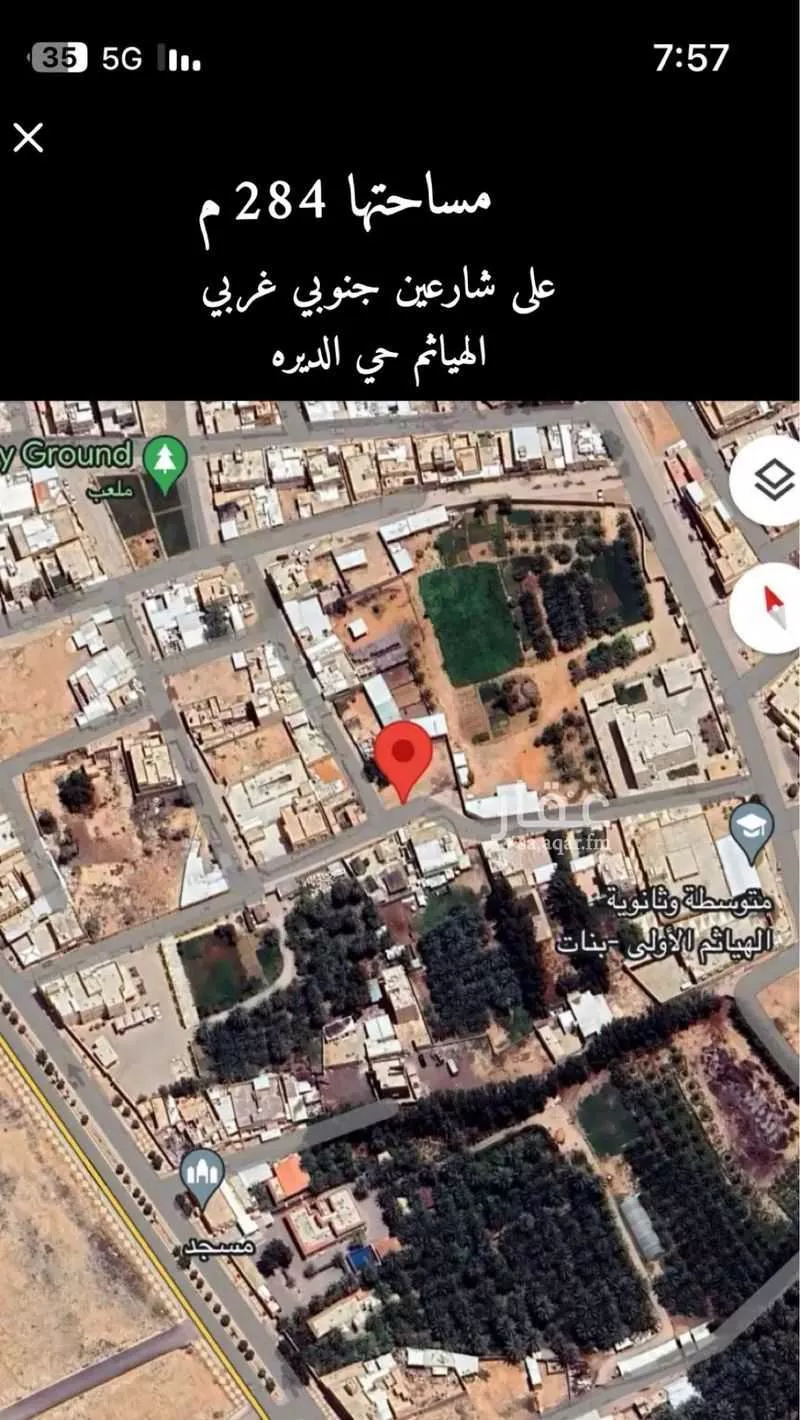Tap the battery percentage indicator

tap(57, 57)
